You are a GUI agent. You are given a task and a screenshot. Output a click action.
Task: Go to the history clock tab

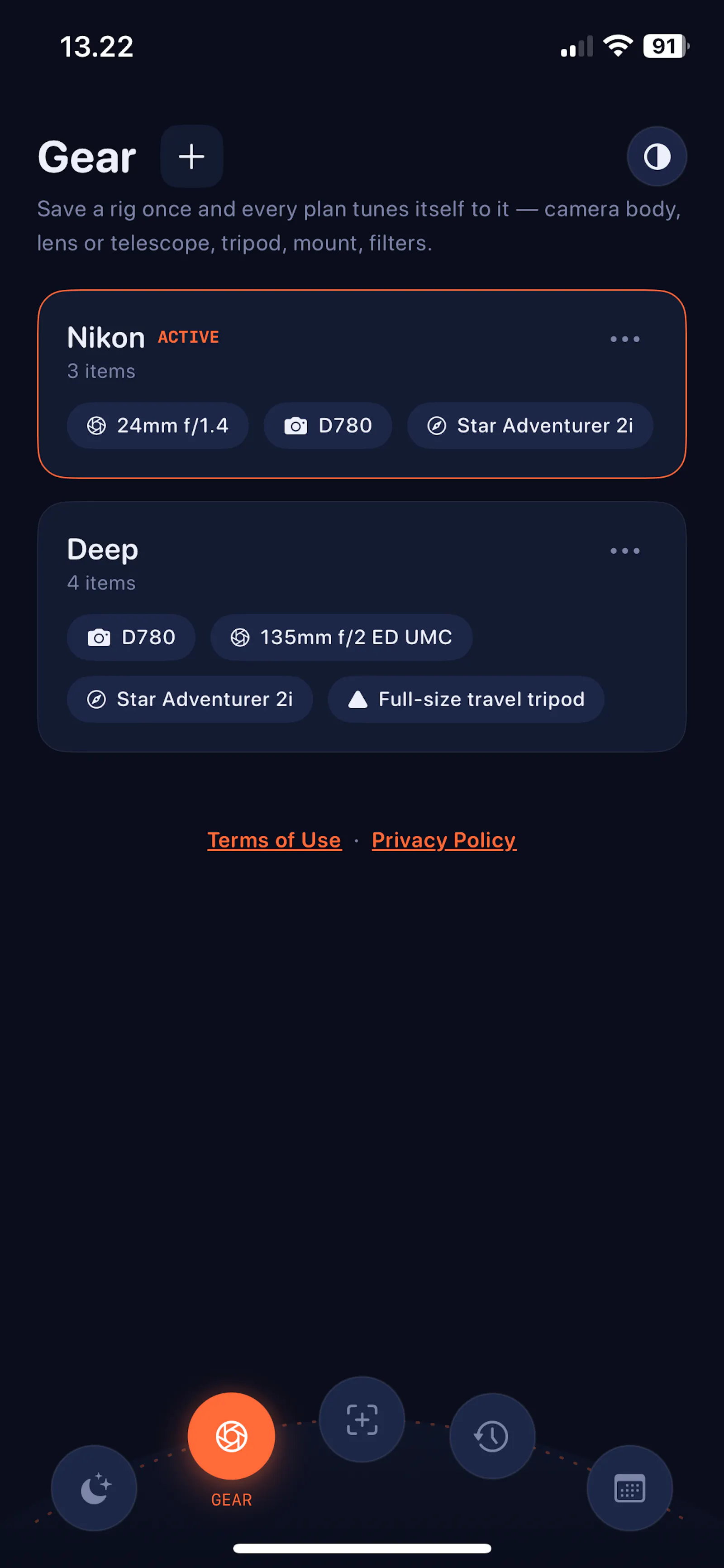[x=492, y=1436]
